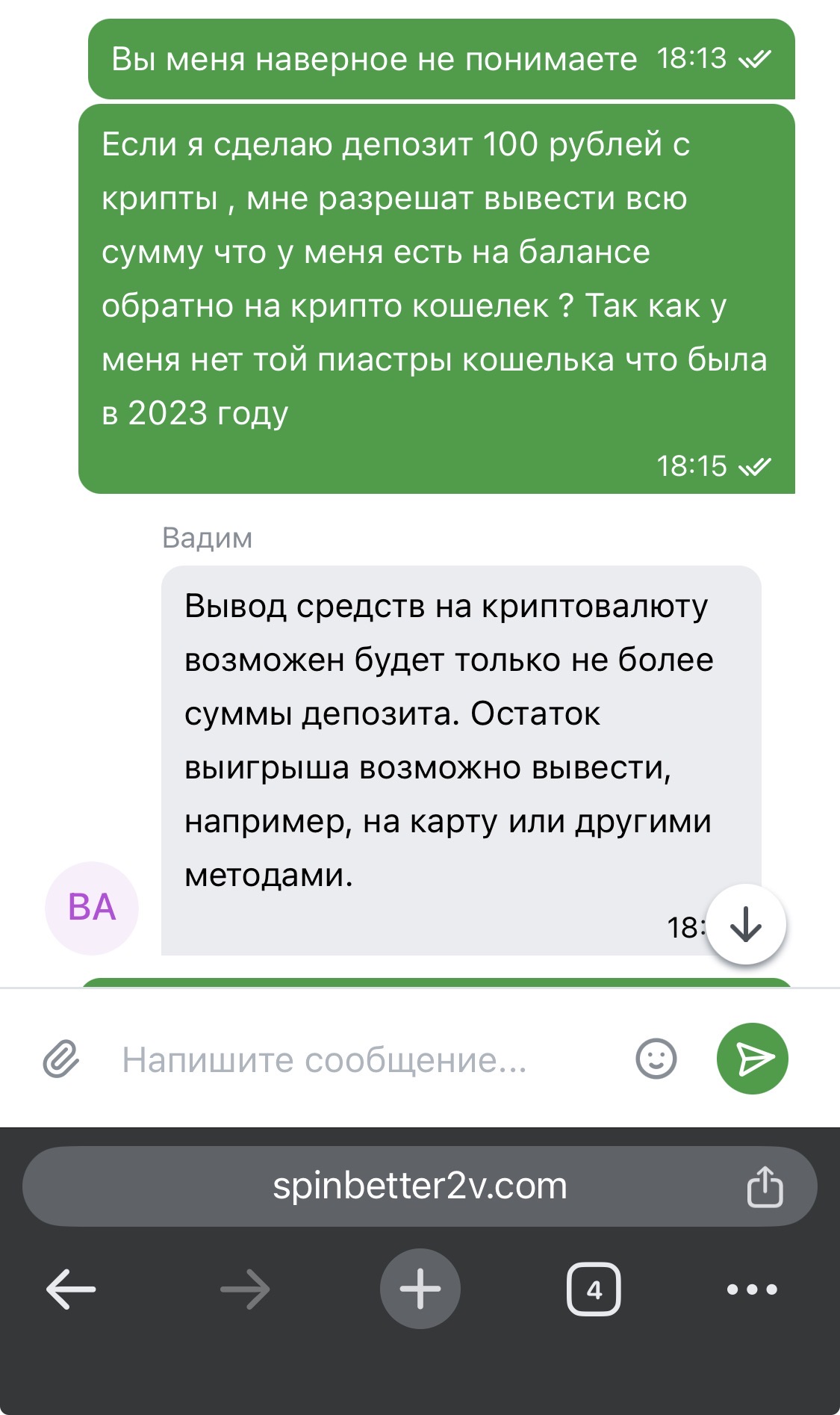Open a new browser tab
The height and width of the screenshot is (1415, 840).
point(420,1289)
